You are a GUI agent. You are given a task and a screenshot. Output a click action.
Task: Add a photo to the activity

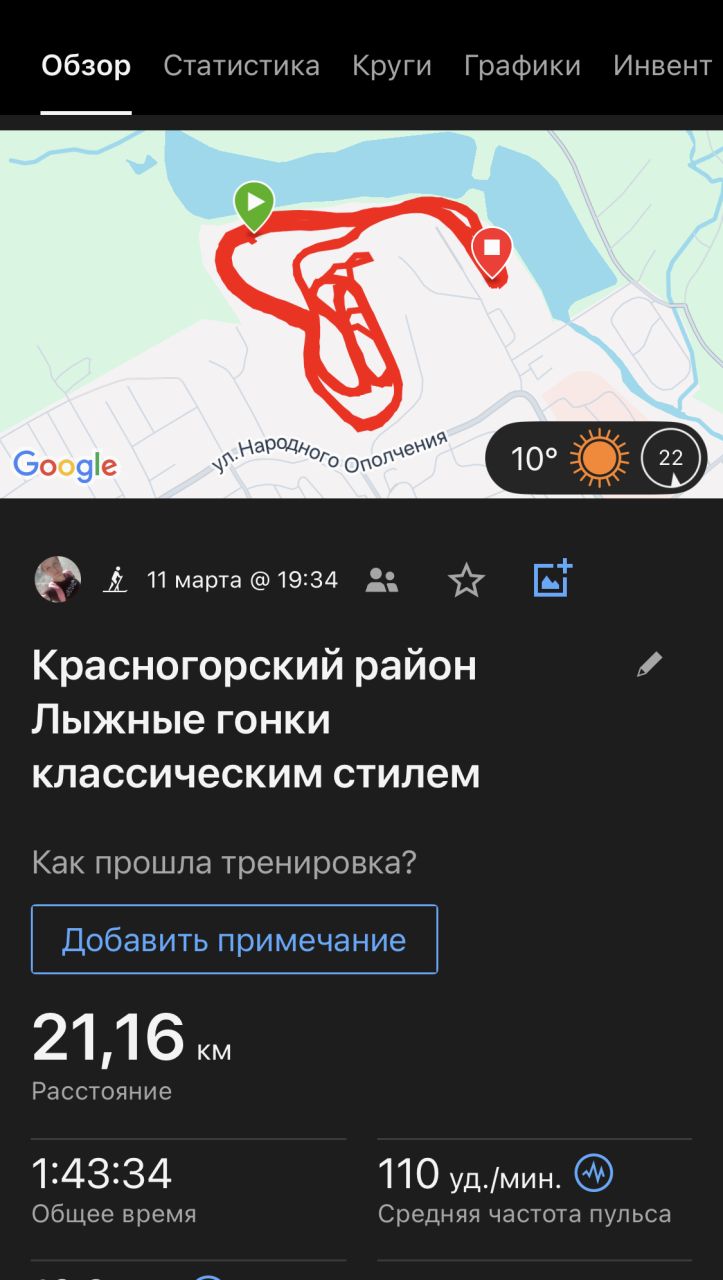552,578
